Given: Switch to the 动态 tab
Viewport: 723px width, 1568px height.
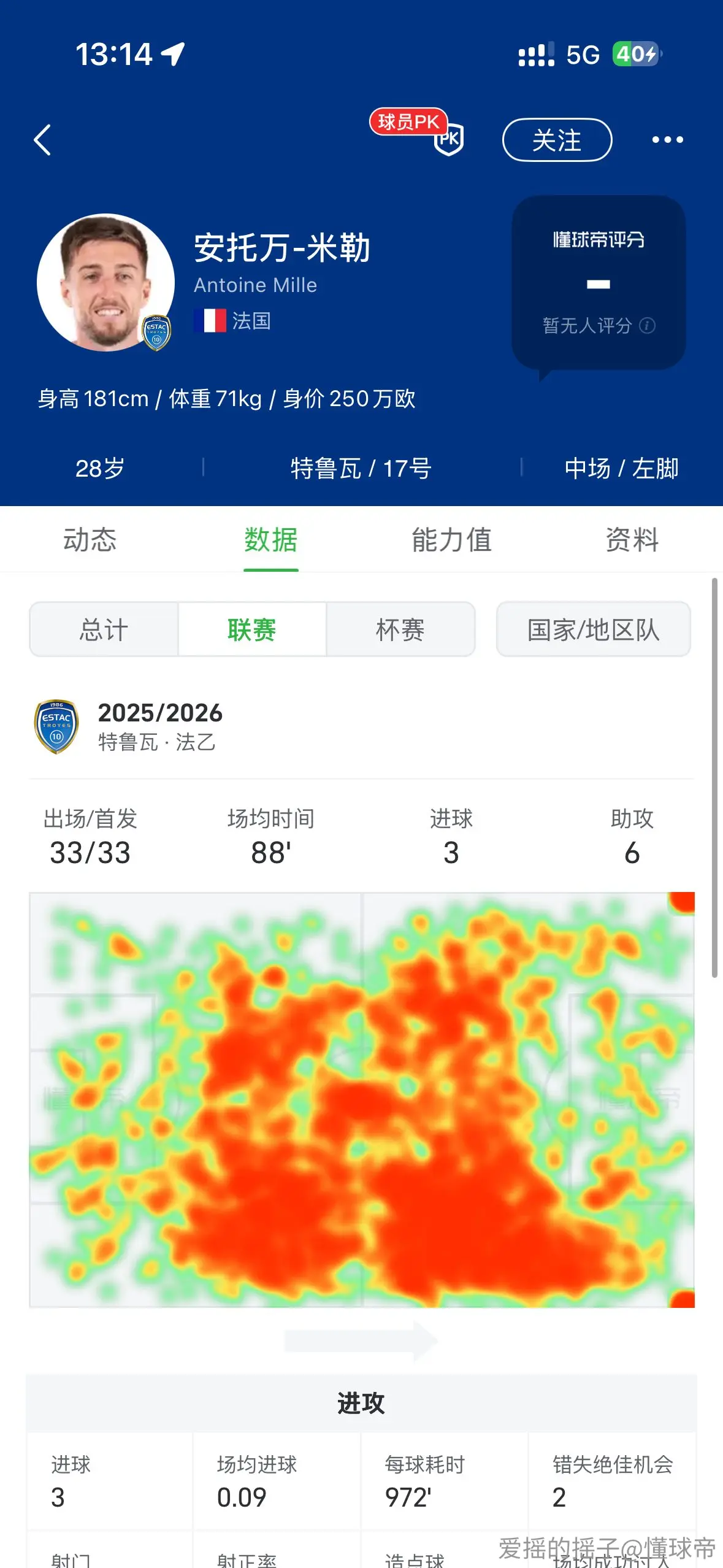Looking at the screenshot, I should (90, 540).
